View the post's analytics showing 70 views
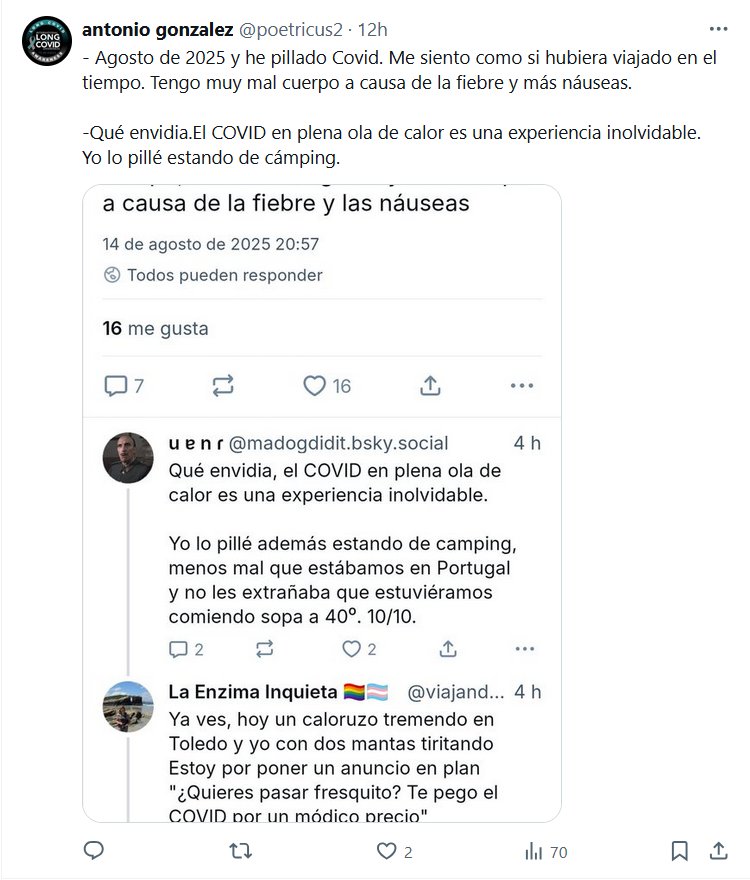Viewport: 750px width, 880px height. [x=546, y=851]
